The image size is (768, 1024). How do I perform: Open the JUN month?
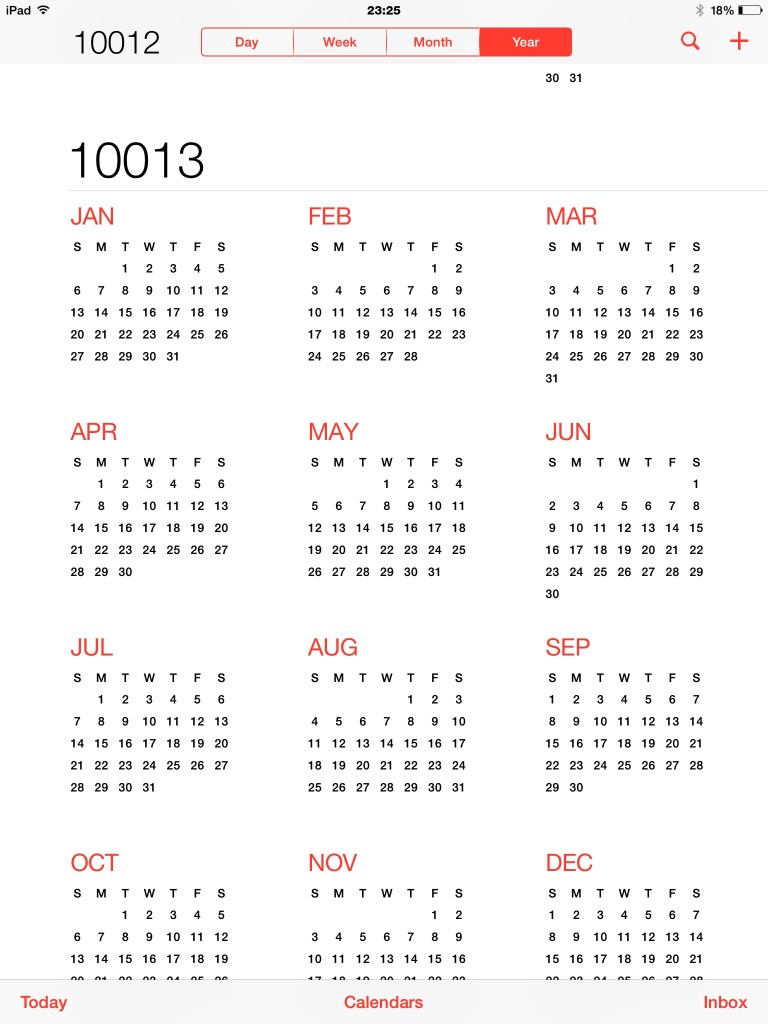568,432
